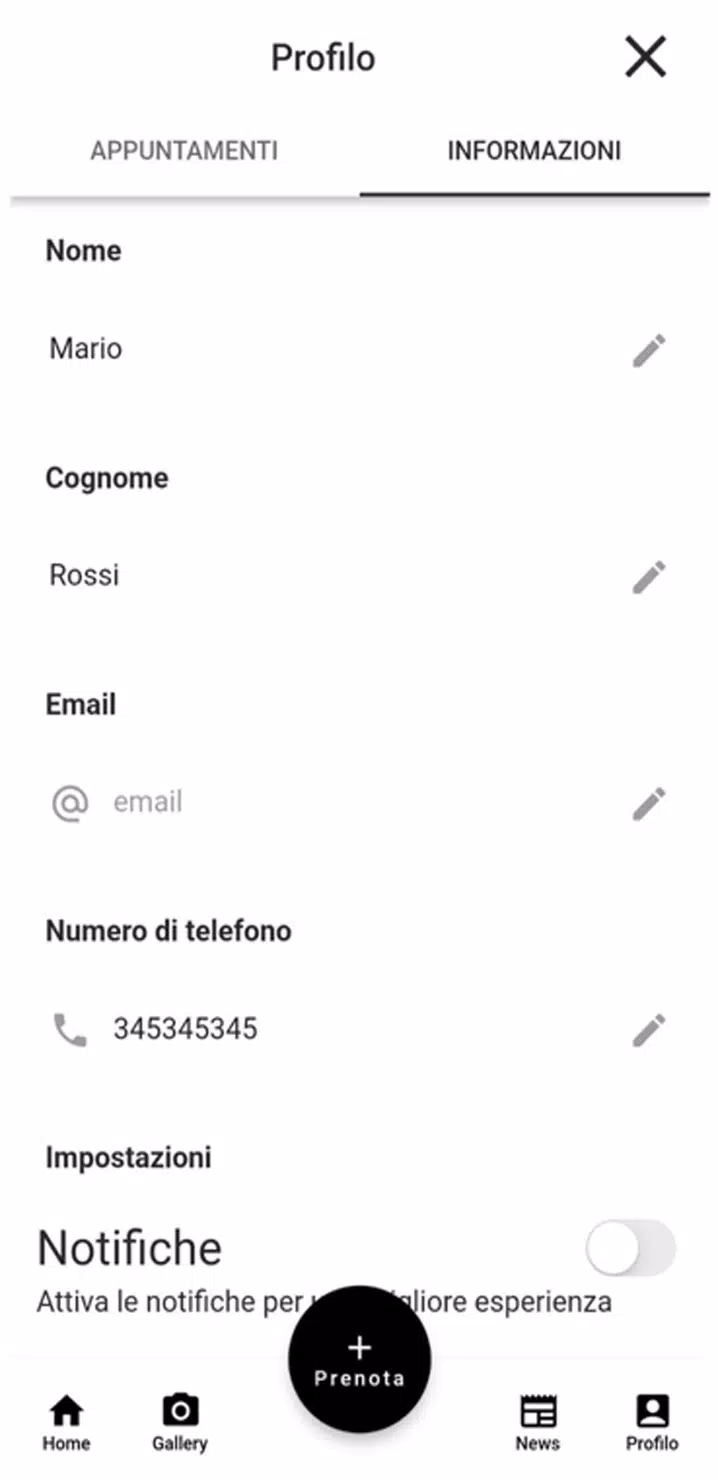Focus the Nome field showing Mario

[x=320, y=349]
